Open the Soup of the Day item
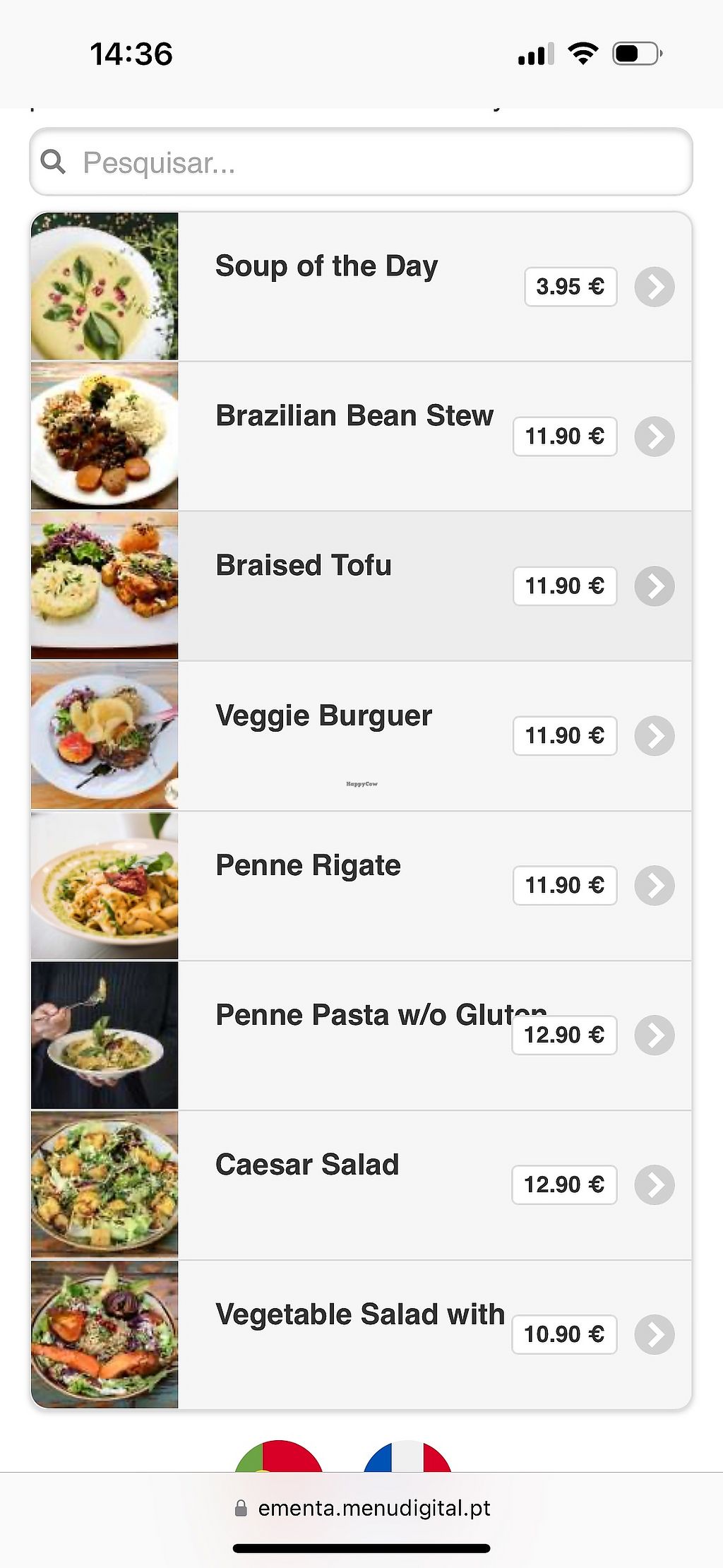This screenshot has width=723, height=1568. tap(360, 287)
